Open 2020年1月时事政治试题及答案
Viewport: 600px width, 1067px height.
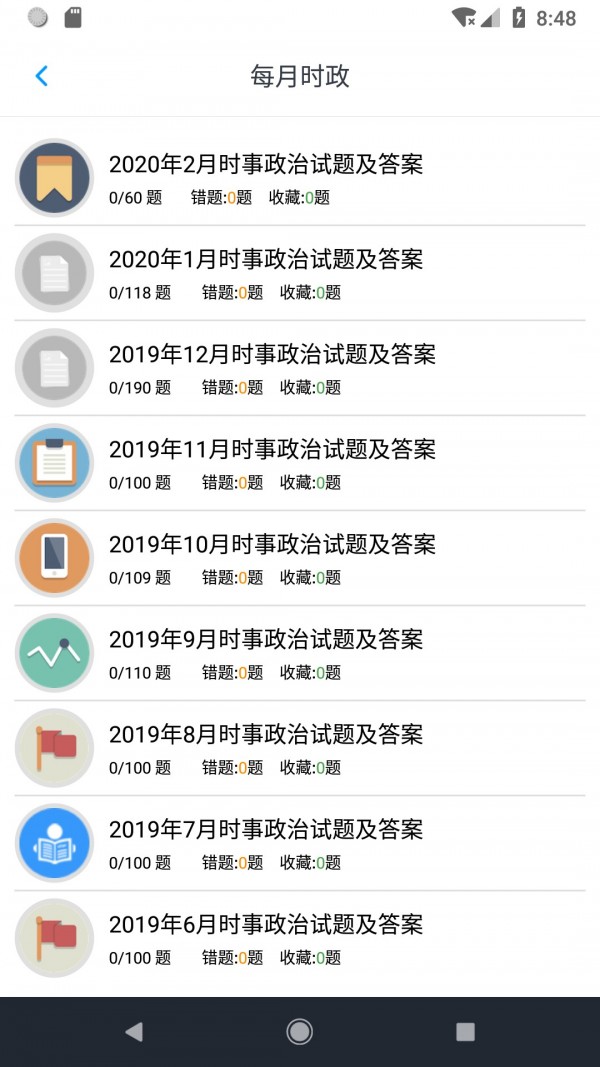coord(300,273)
